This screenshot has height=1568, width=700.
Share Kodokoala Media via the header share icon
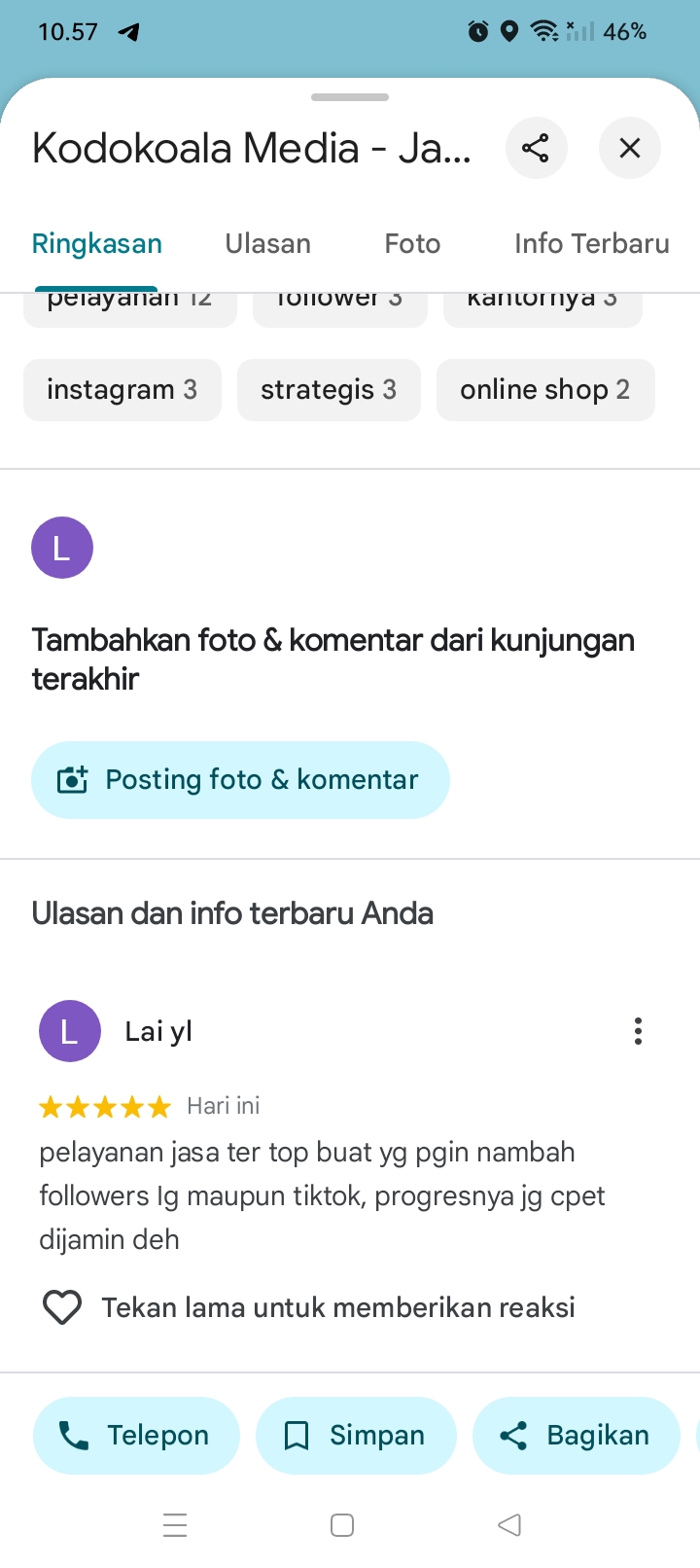pos(536,148)
